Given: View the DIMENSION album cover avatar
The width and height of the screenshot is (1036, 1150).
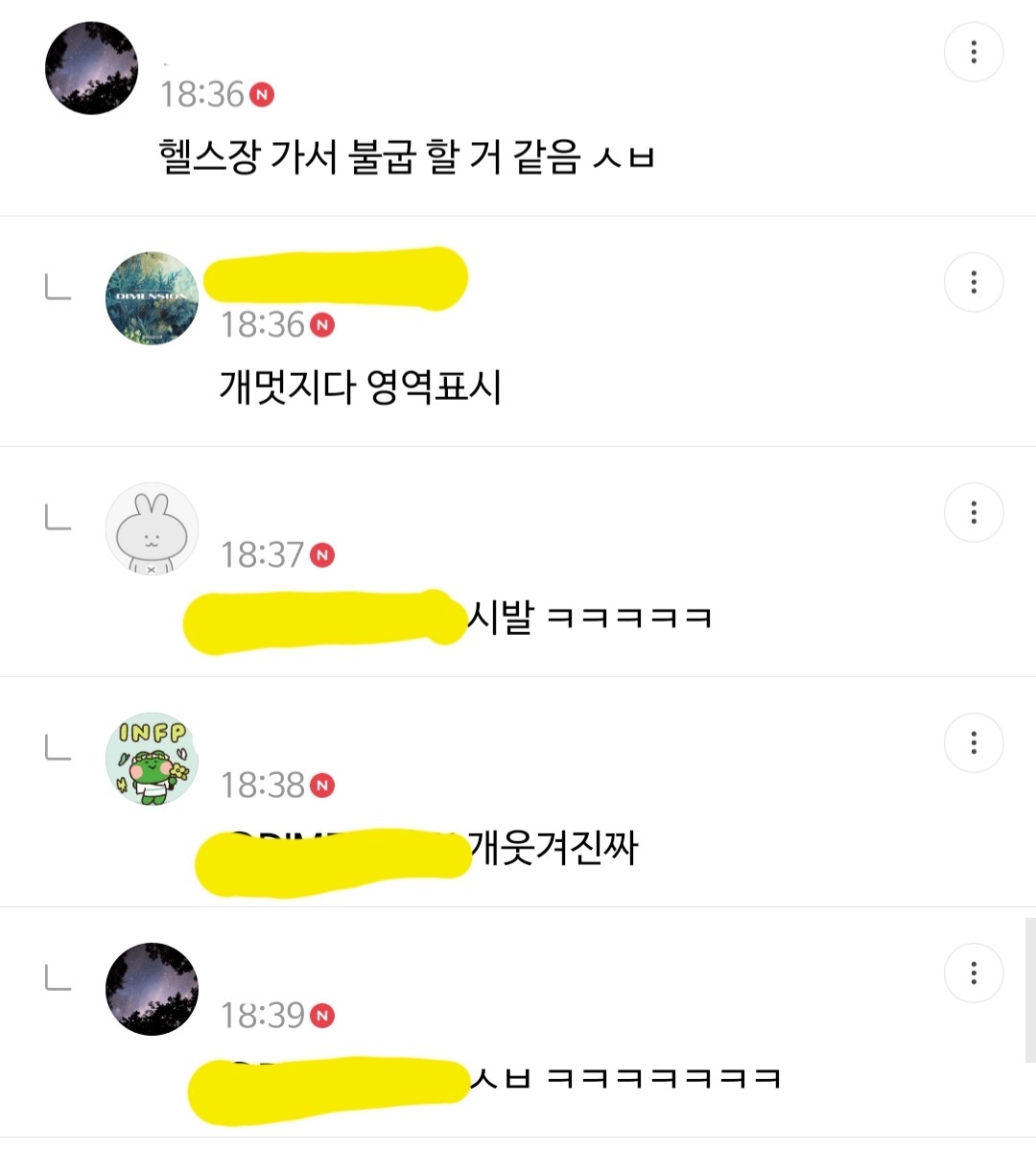Looking at the screenshot, I should pyautogui.click(x=152, y=298).
